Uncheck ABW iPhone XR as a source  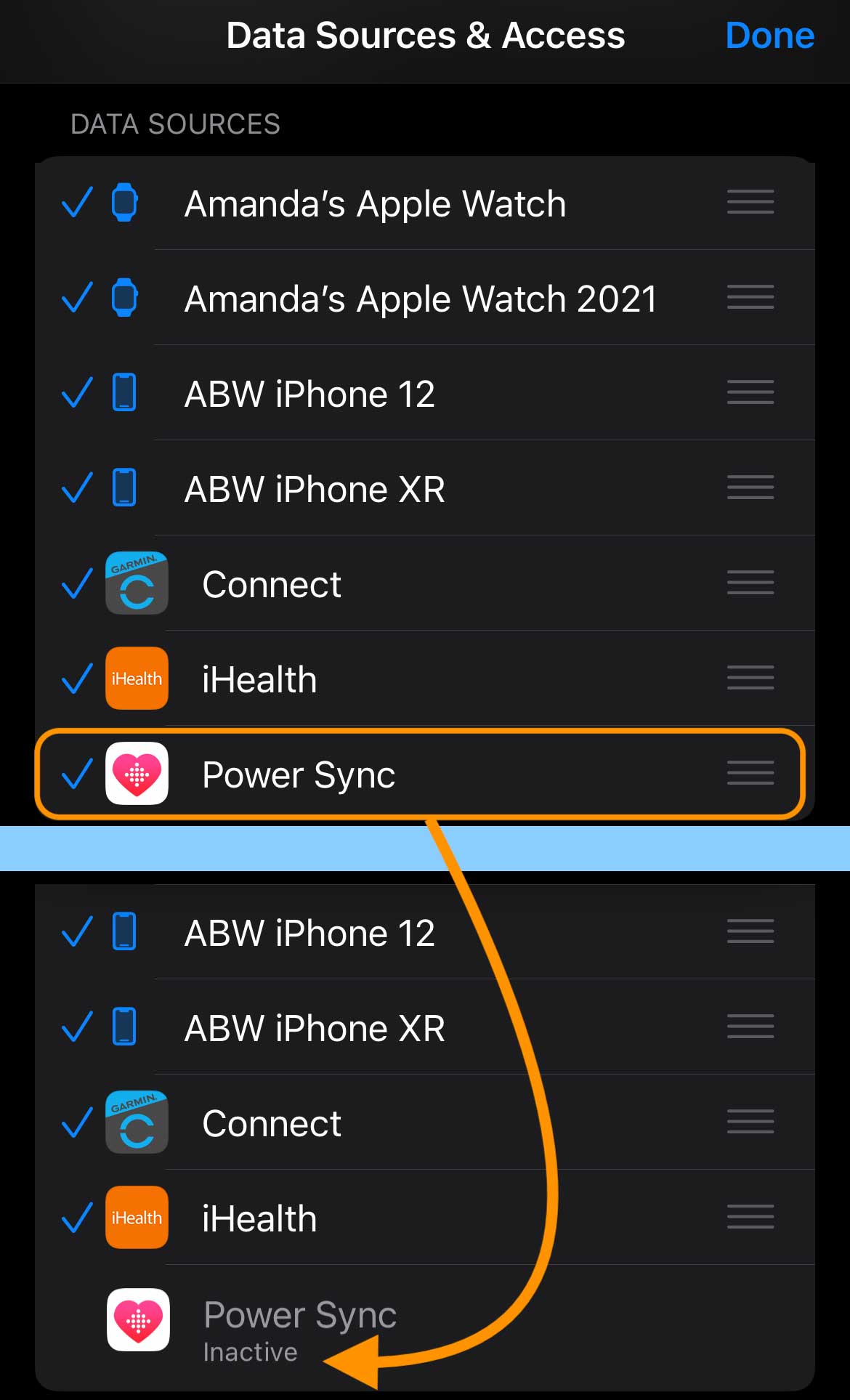(x=78, y=488)
